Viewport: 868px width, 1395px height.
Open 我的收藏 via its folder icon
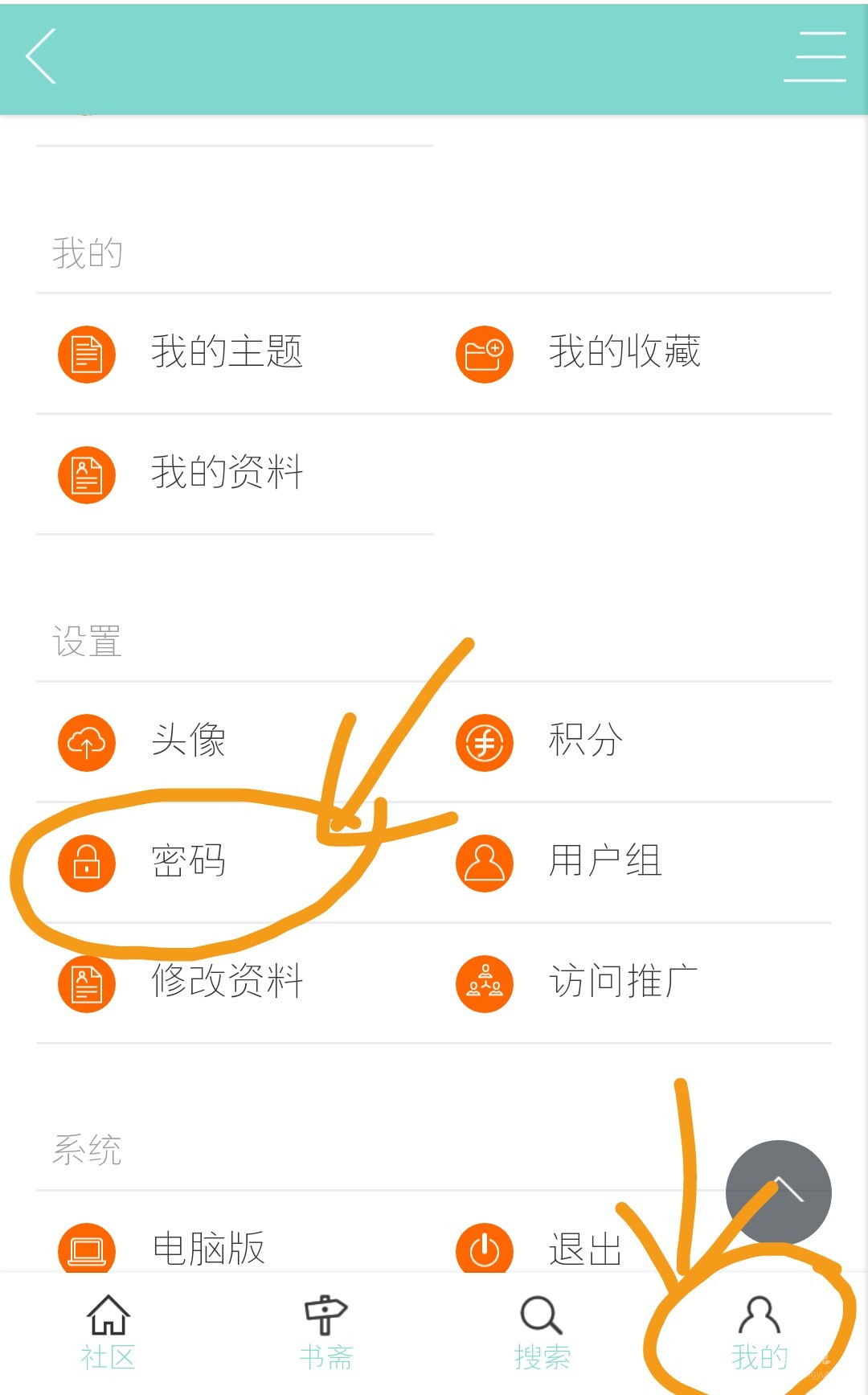(483, 353)
